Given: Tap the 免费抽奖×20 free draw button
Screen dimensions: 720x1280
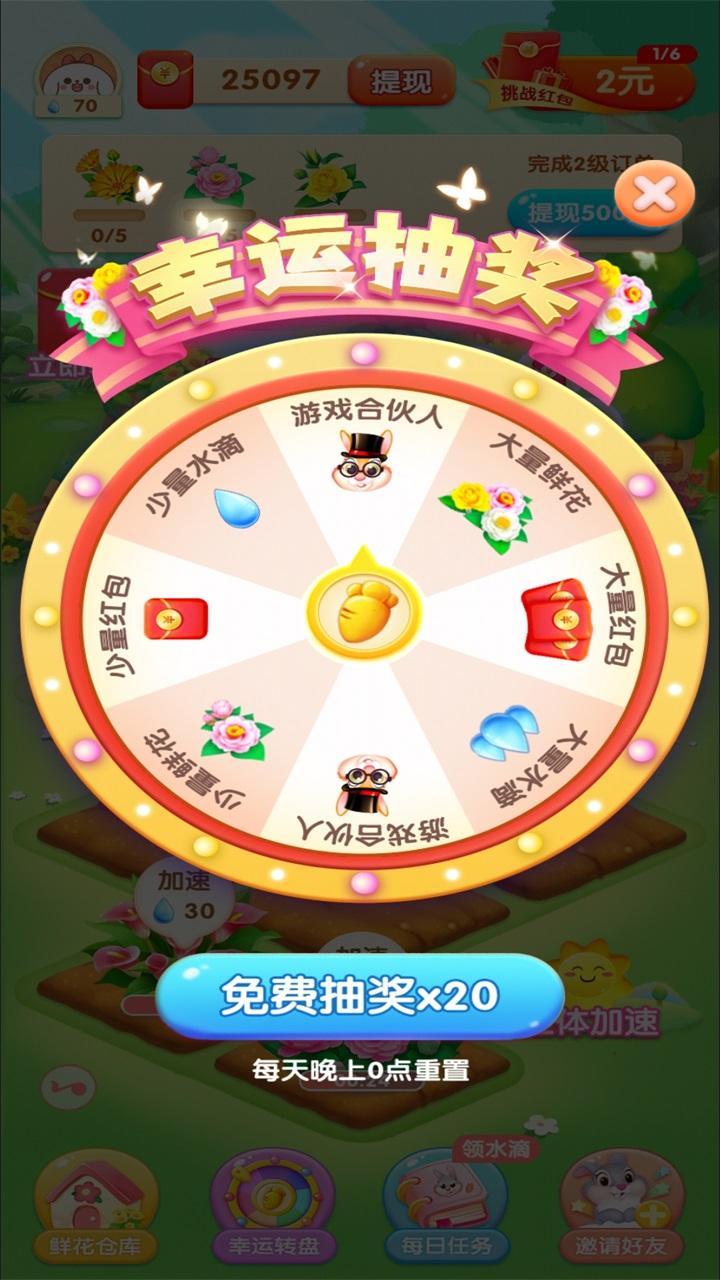Looking at the screenshot, I should coord(359,996).
